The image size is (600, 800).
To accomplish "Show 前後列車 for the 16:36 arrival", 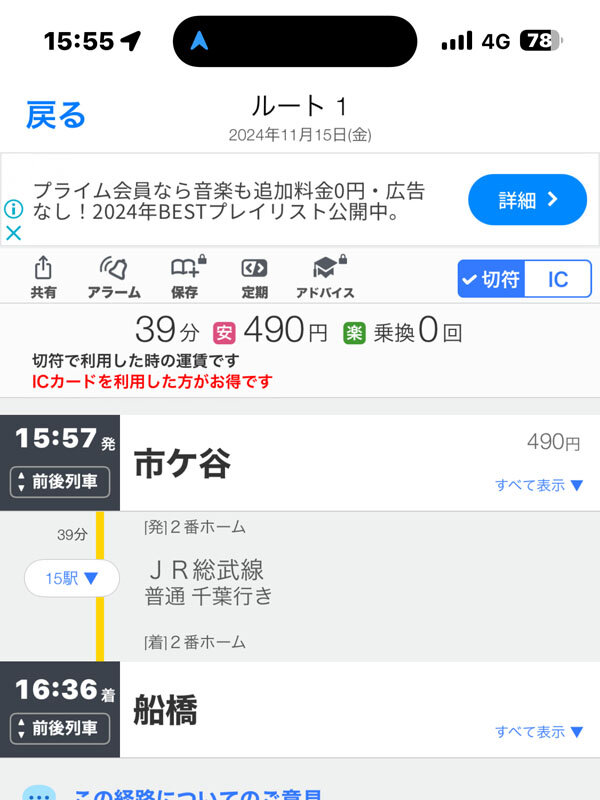I will (x=60, y=729).
